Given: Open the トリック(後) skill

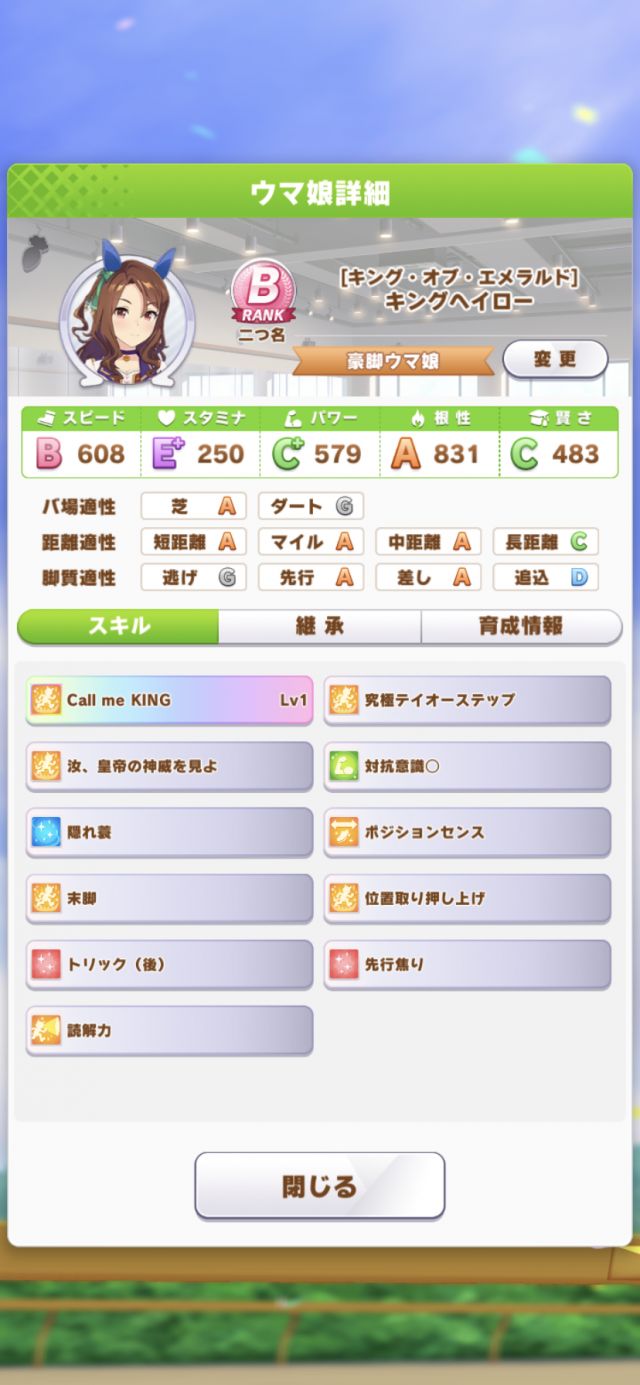Looking at the screenshot, I should click(169, 964).
